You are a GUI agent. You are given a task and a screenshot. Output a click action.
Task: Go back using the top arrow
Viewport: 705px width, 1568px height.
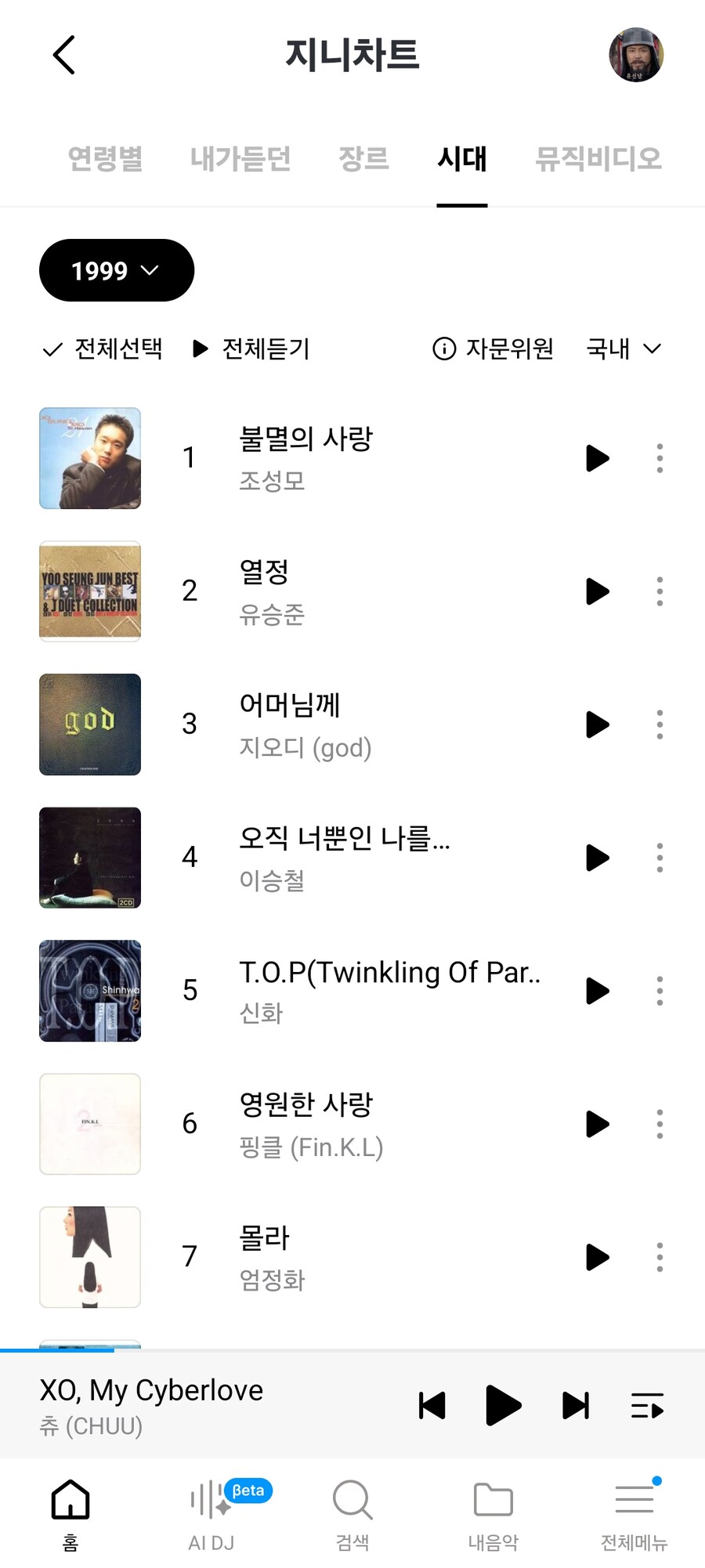[x=64, y=55]
